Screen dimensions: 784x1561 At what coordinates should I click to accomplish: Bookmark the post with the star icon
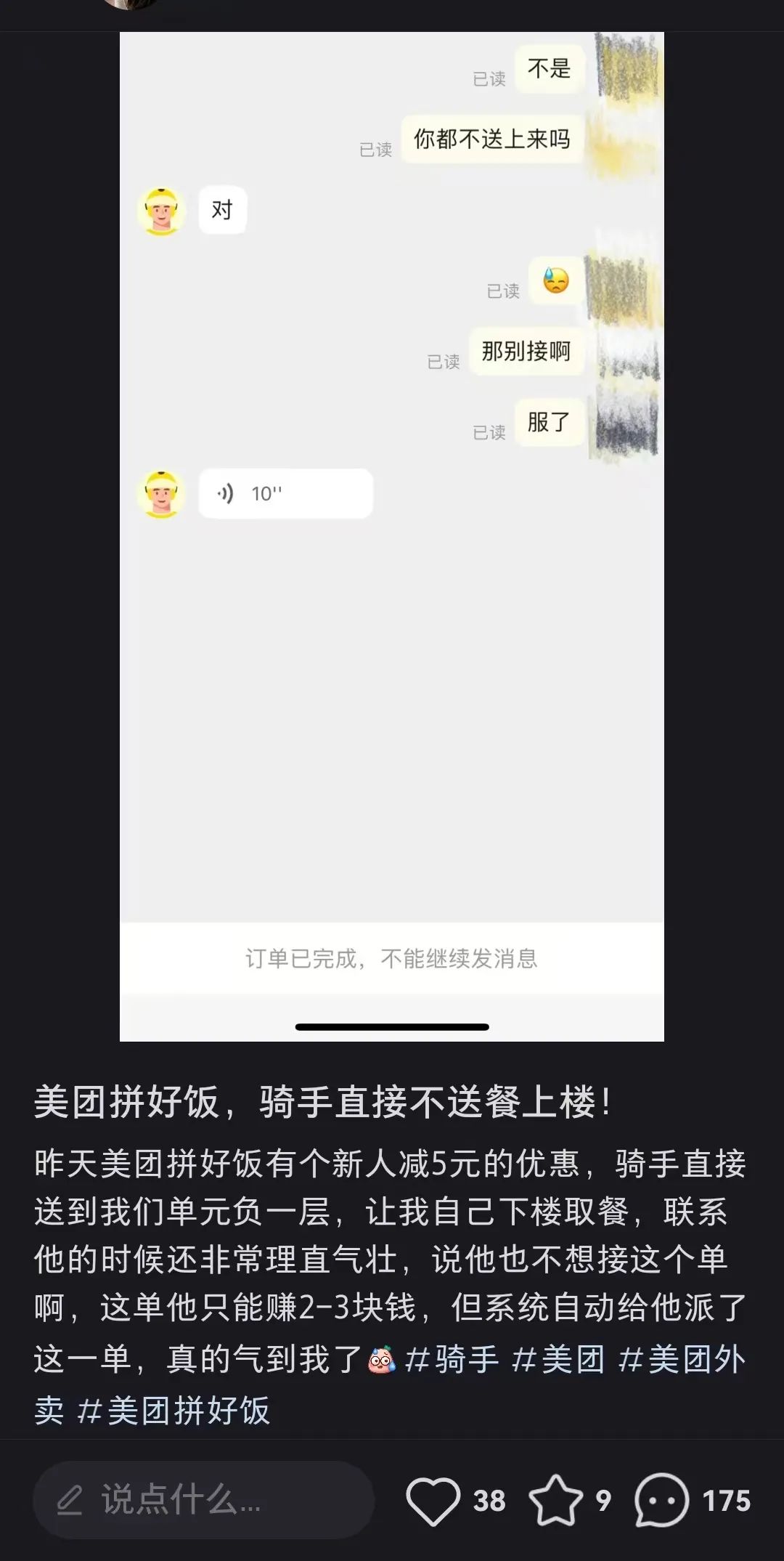pyautogui.click(x=555, y=1499)
